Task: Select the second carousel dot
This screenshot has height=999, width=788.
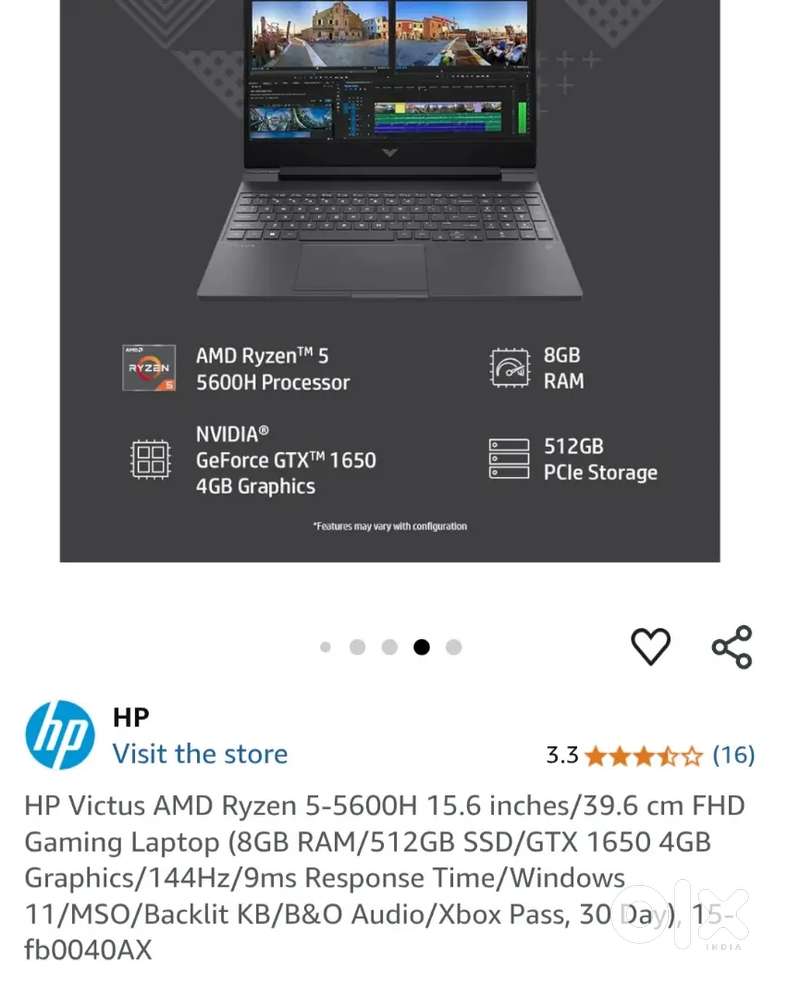Action: pyautogui.click(x=357, y=647)
